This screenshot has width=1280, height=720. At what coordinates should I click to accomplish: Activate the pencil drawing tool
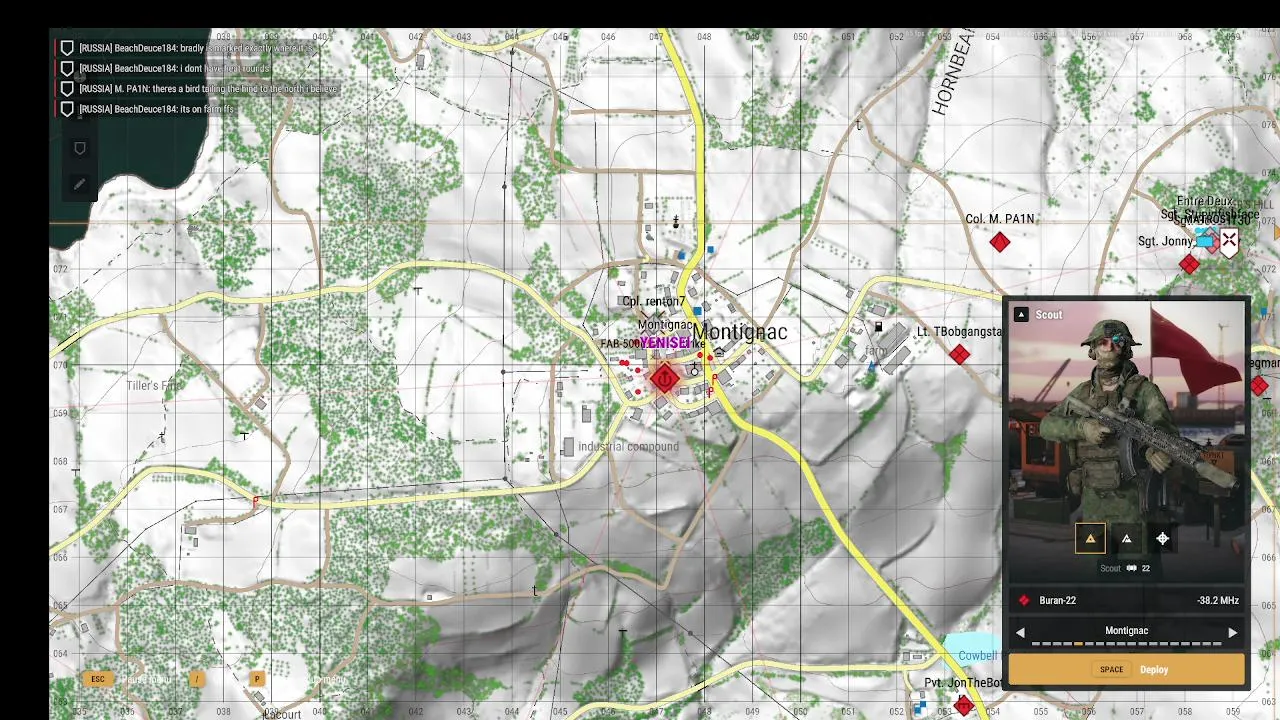tap(80, 184)
